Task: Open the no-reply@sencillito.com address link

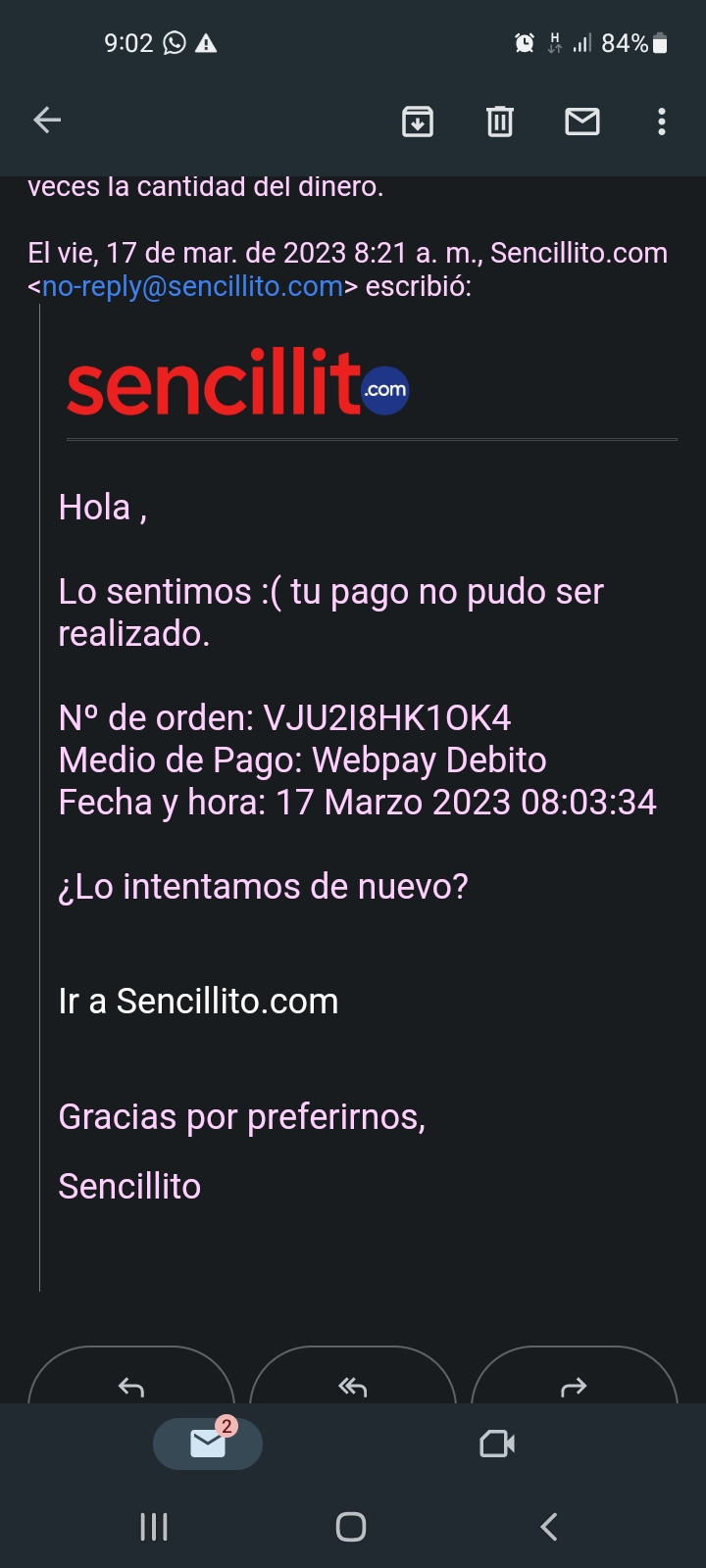Action: click(x=192, y=286)
